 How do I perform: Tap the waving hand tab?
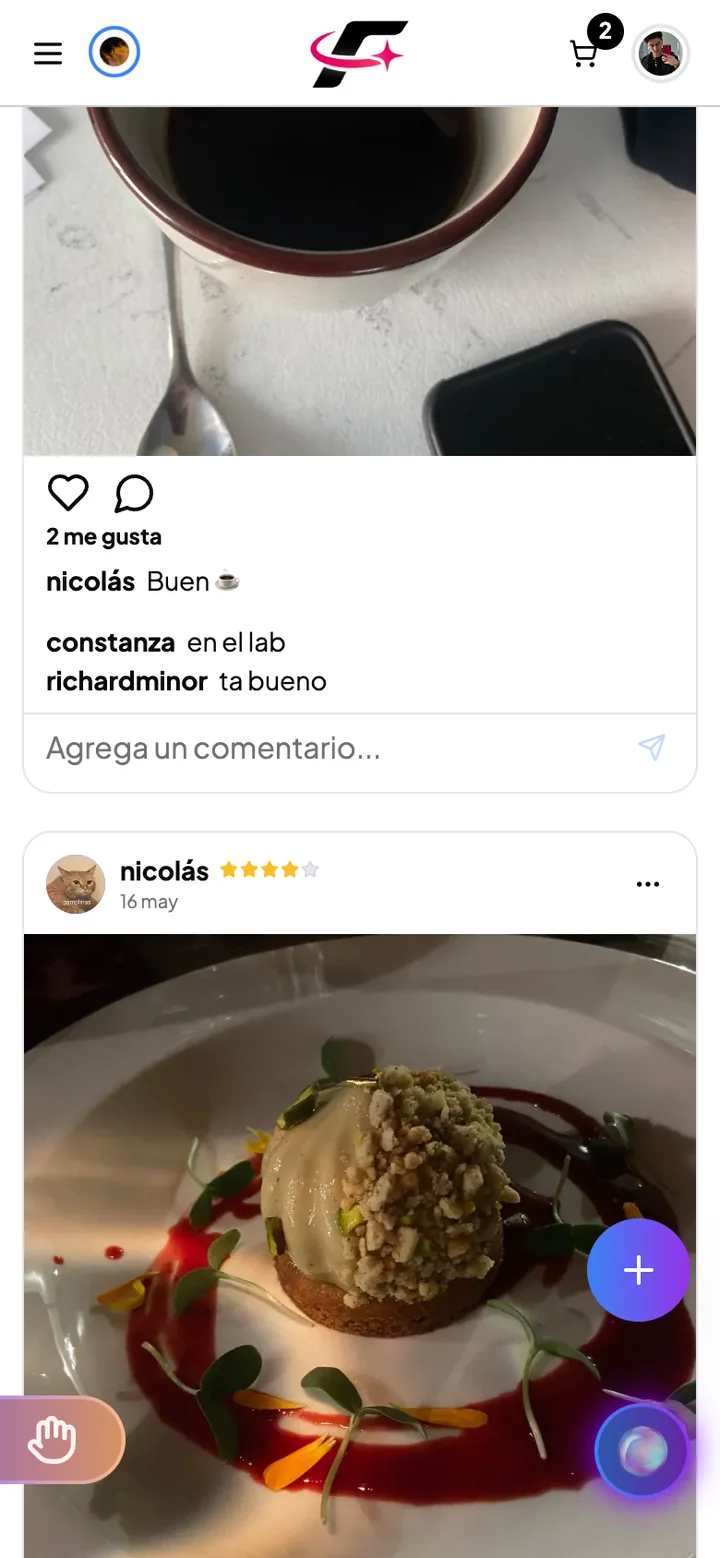58,1440
